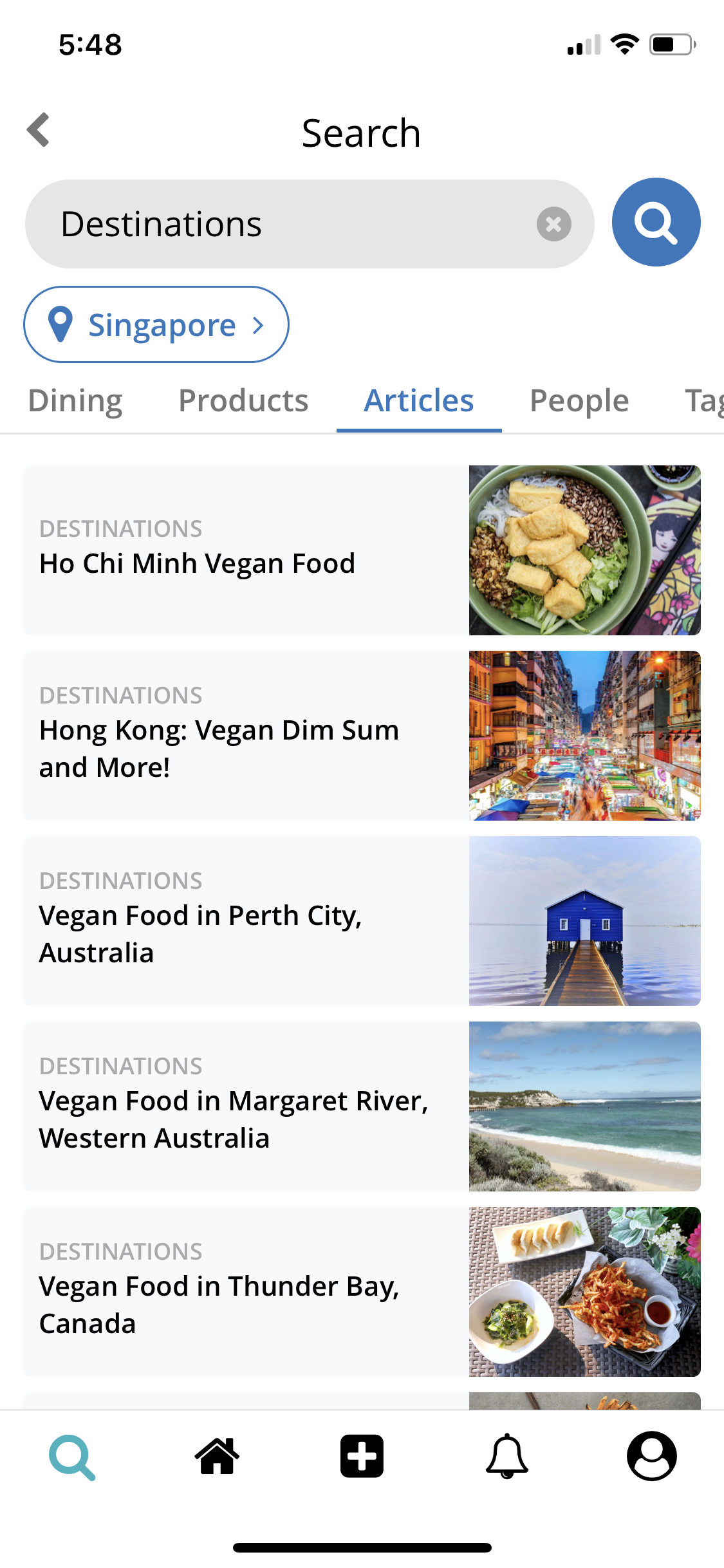Tap the plus icon to create a post
Viewport: 724px width, 1568px height.
(x=362, y=1457)
